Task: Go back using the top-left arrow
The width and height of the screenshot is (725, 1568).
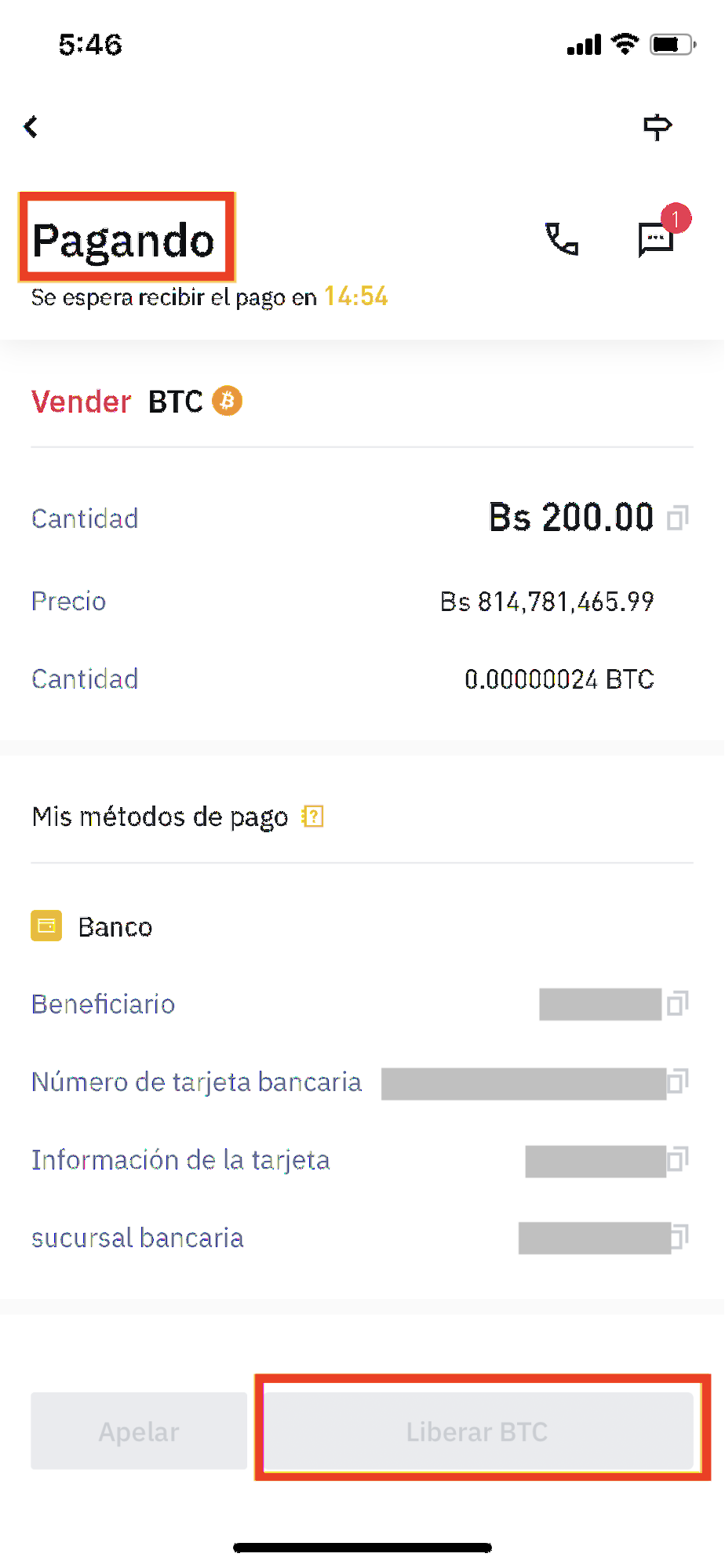Action: pyautogui.click(x=31, y=126)
